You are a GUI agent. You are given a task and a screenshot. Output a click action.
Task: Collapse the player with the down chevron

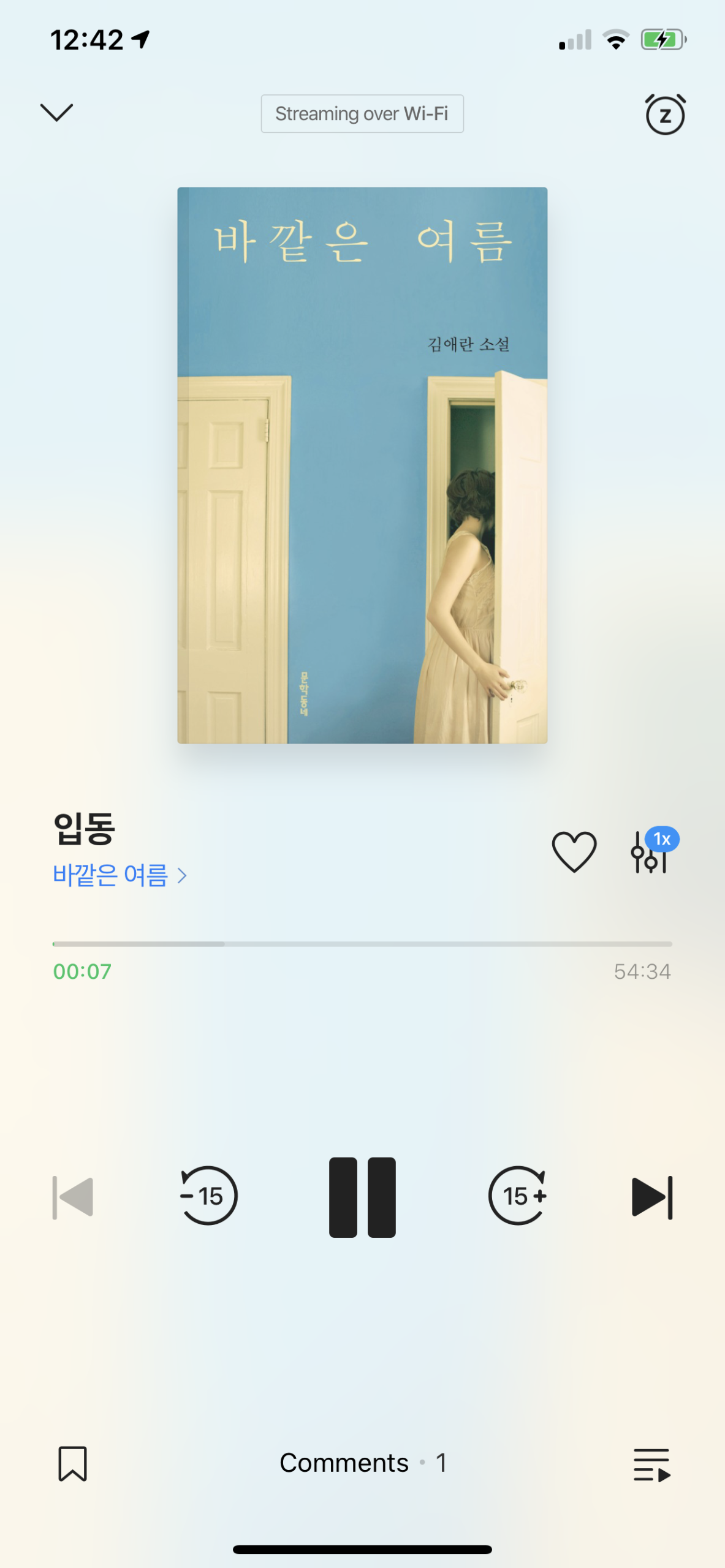point(56,113)
